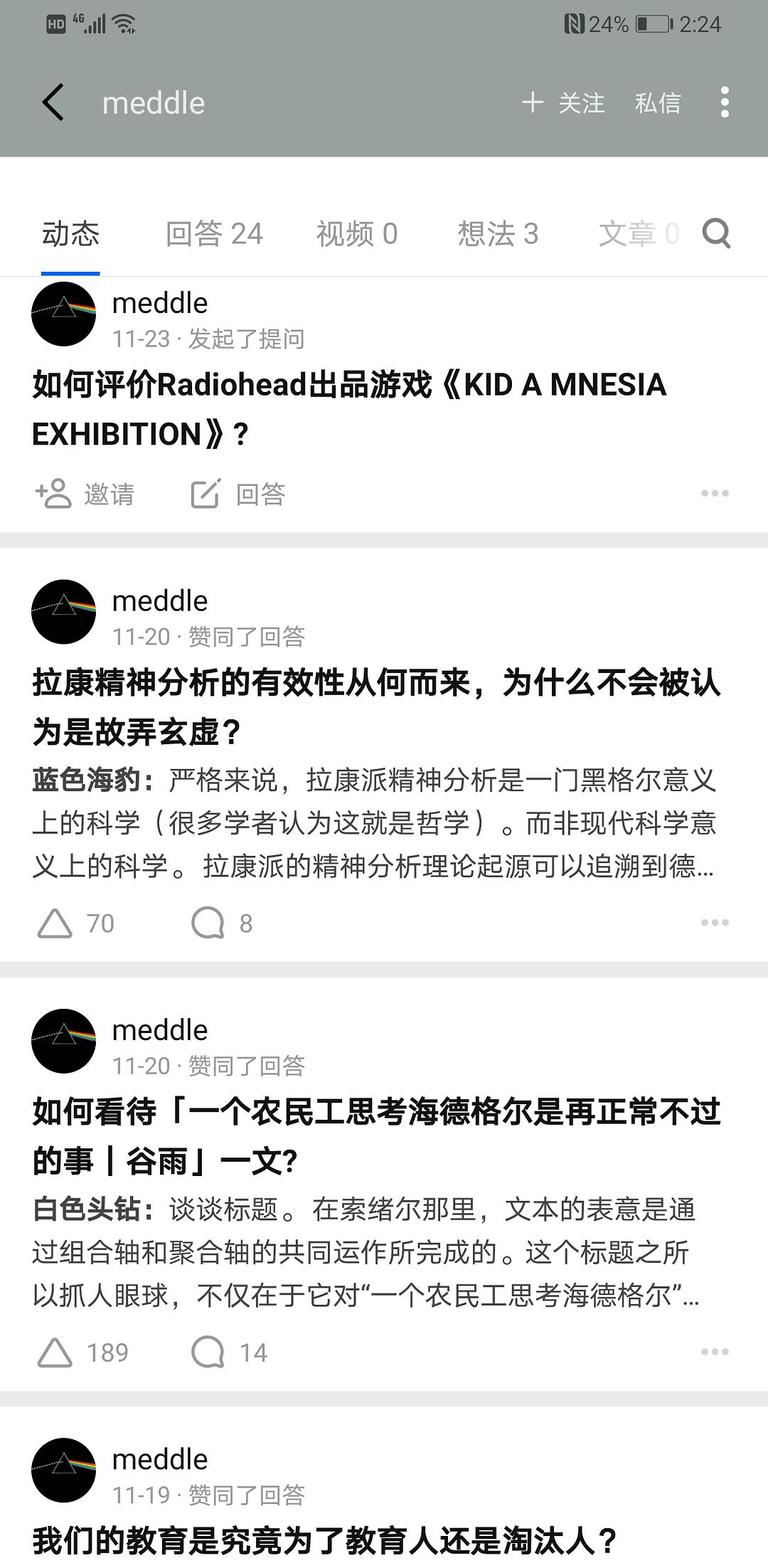Follow meddle with the 关注 button
768x1568 pixels.
click(563, 103)
